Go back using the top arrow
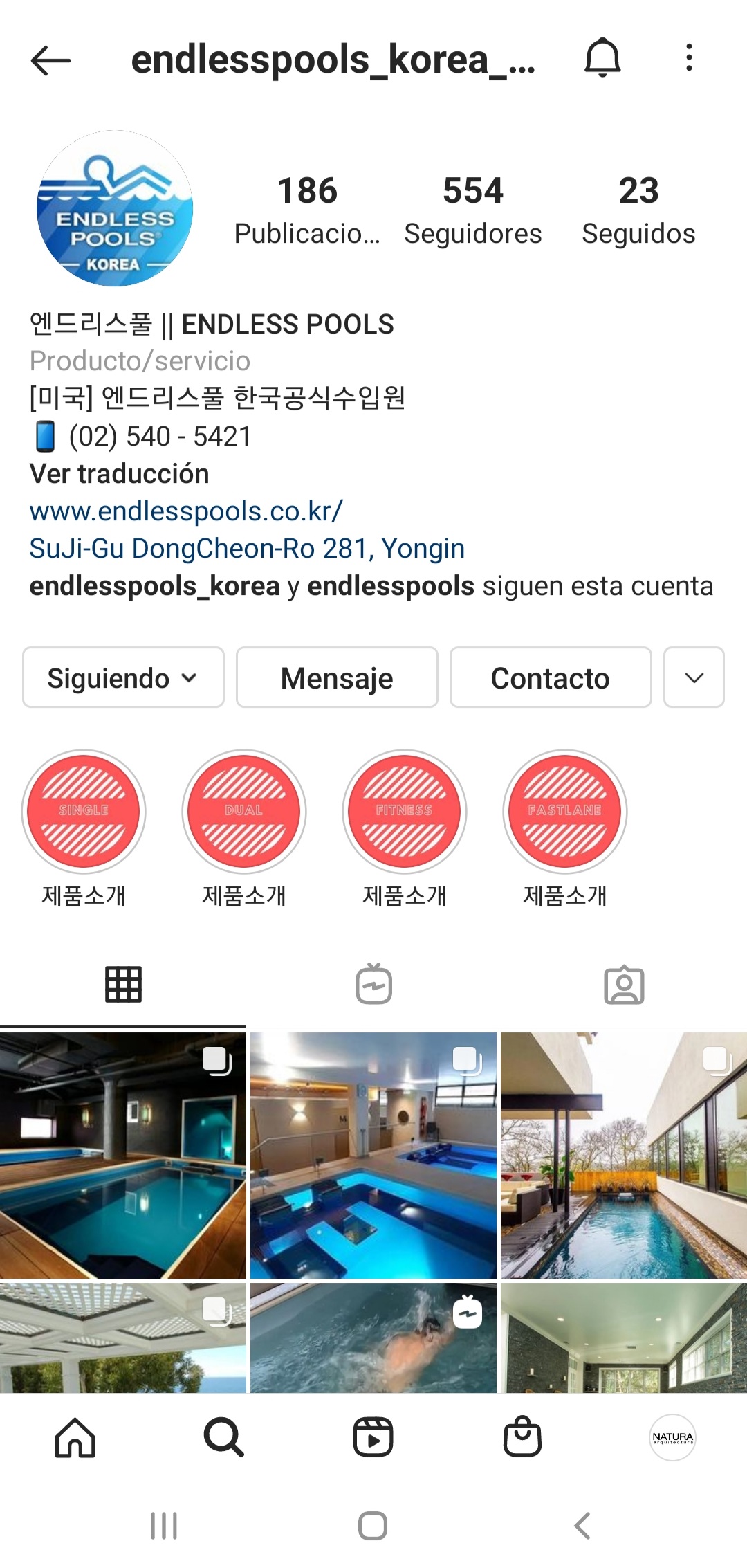Image resolution: width=747 pixels, height=1568 pixels. pos(50,60)
